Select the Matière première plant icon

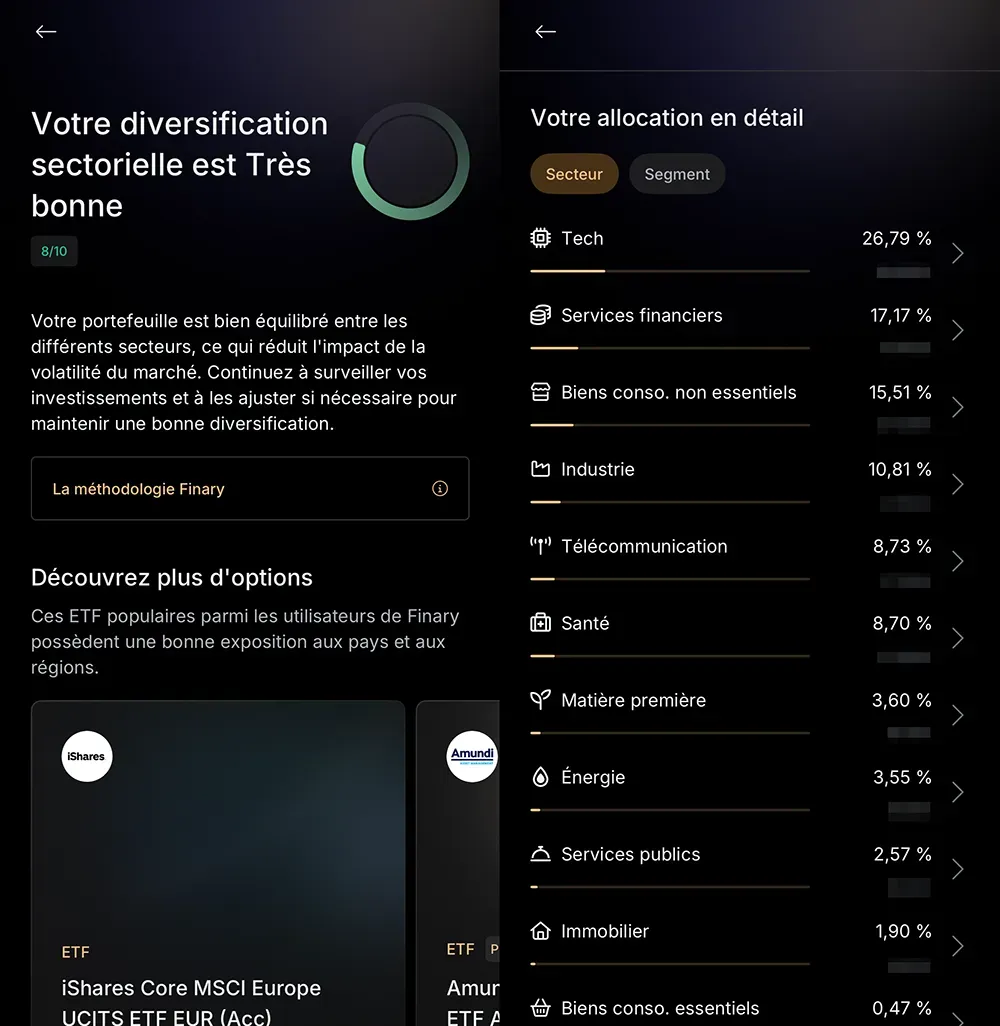point(540,700)
